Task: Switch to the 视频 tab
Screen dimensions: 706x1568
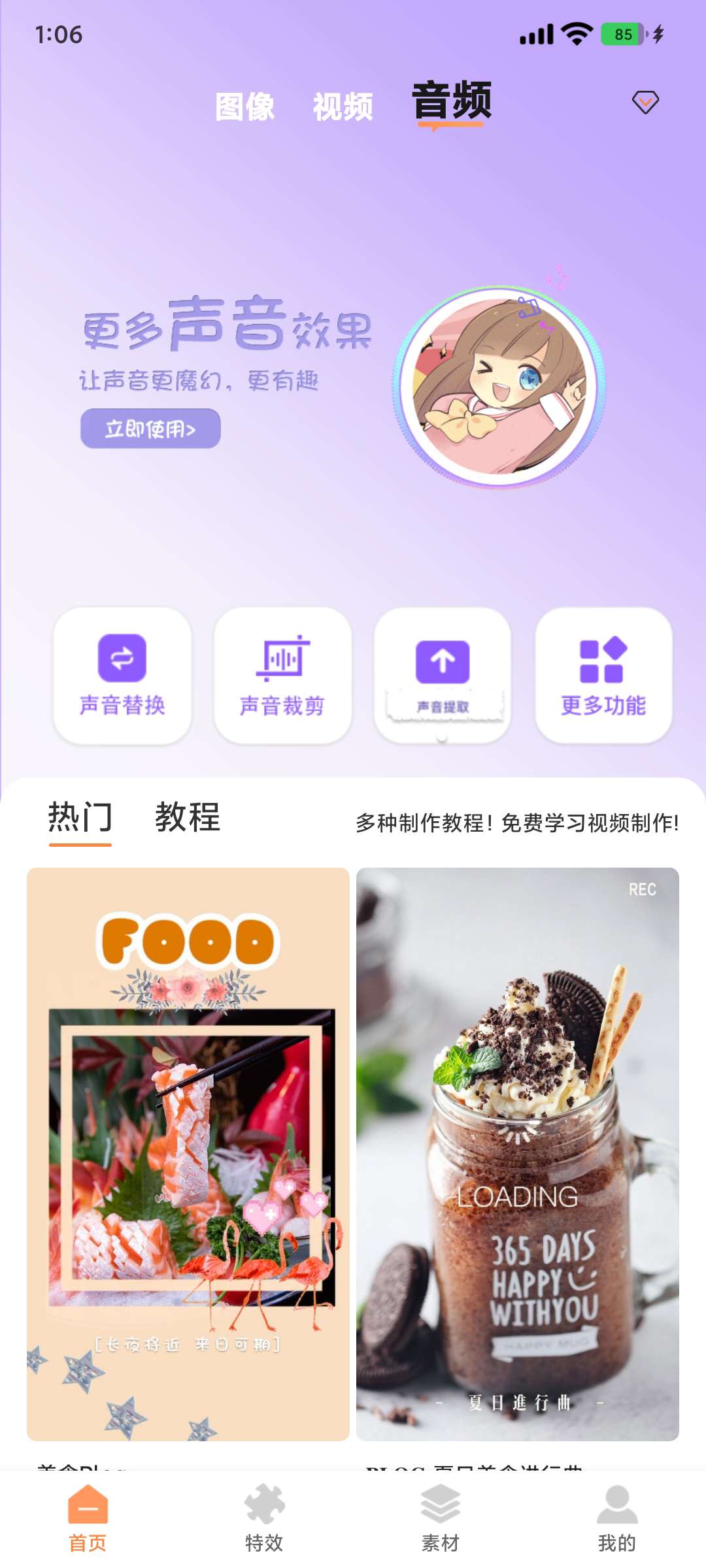Action: [x=343, y=106]
